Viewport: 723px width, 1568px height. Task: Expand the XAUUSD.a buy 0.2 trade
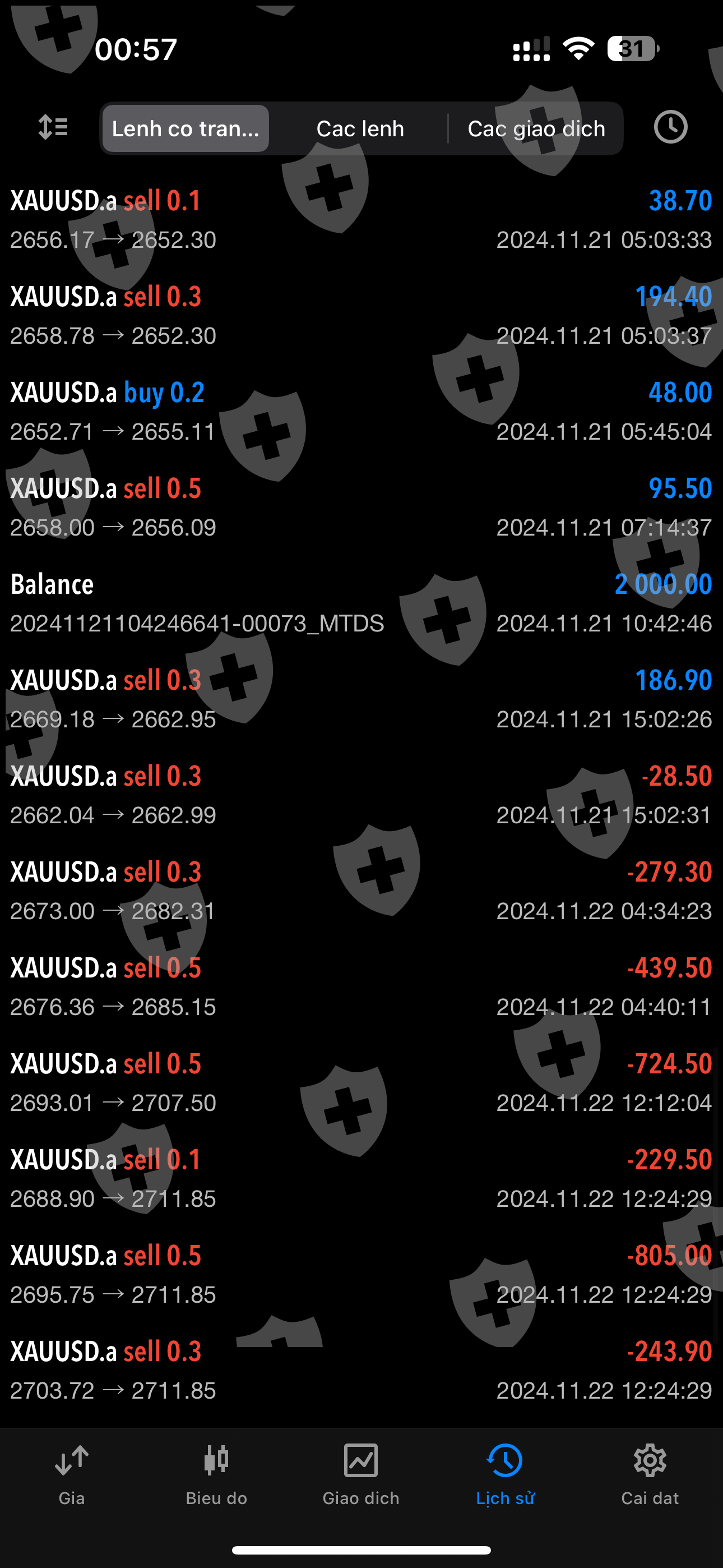coord(361,411)
